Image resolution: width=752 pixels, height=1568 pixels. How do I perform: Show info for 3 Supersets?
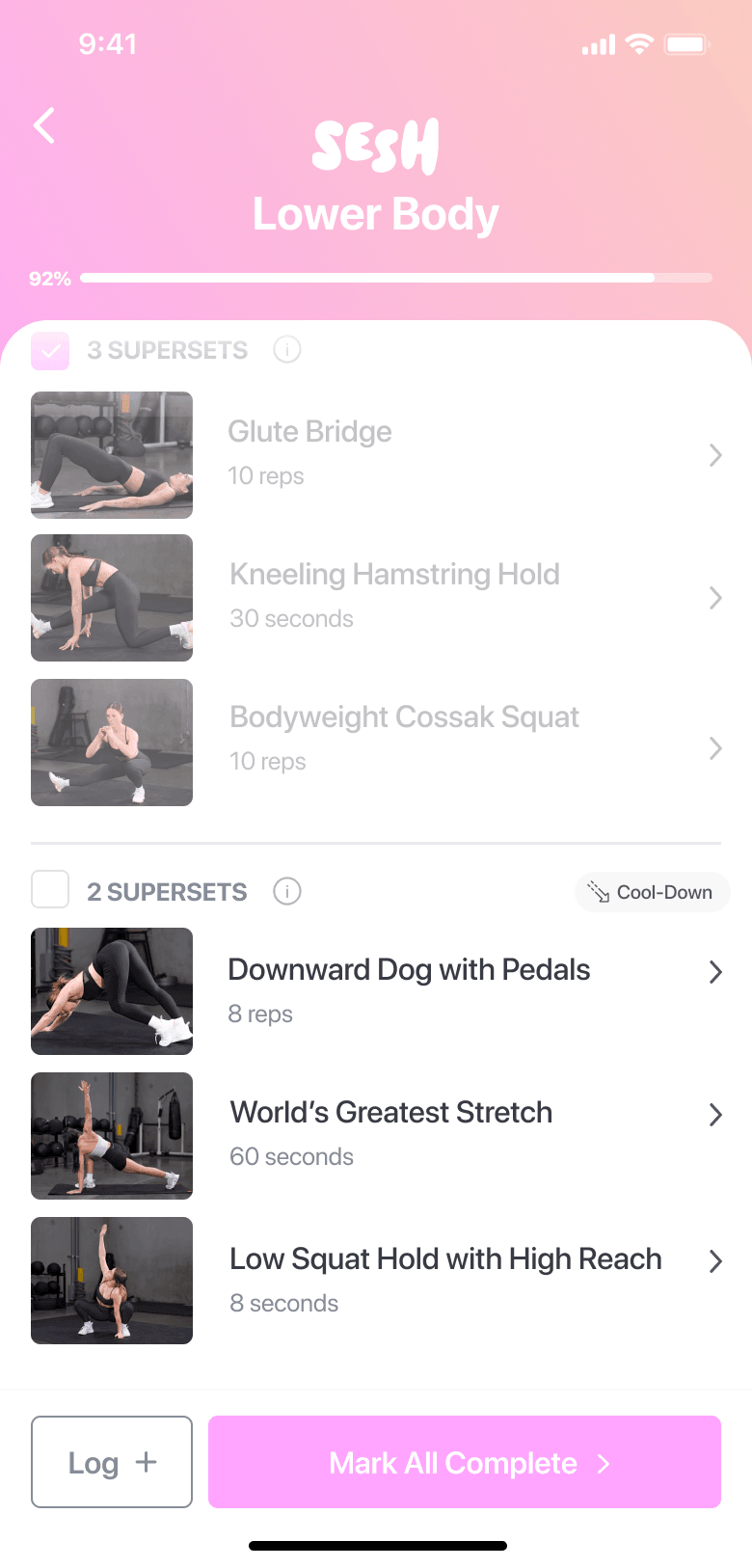coord(286,349)
